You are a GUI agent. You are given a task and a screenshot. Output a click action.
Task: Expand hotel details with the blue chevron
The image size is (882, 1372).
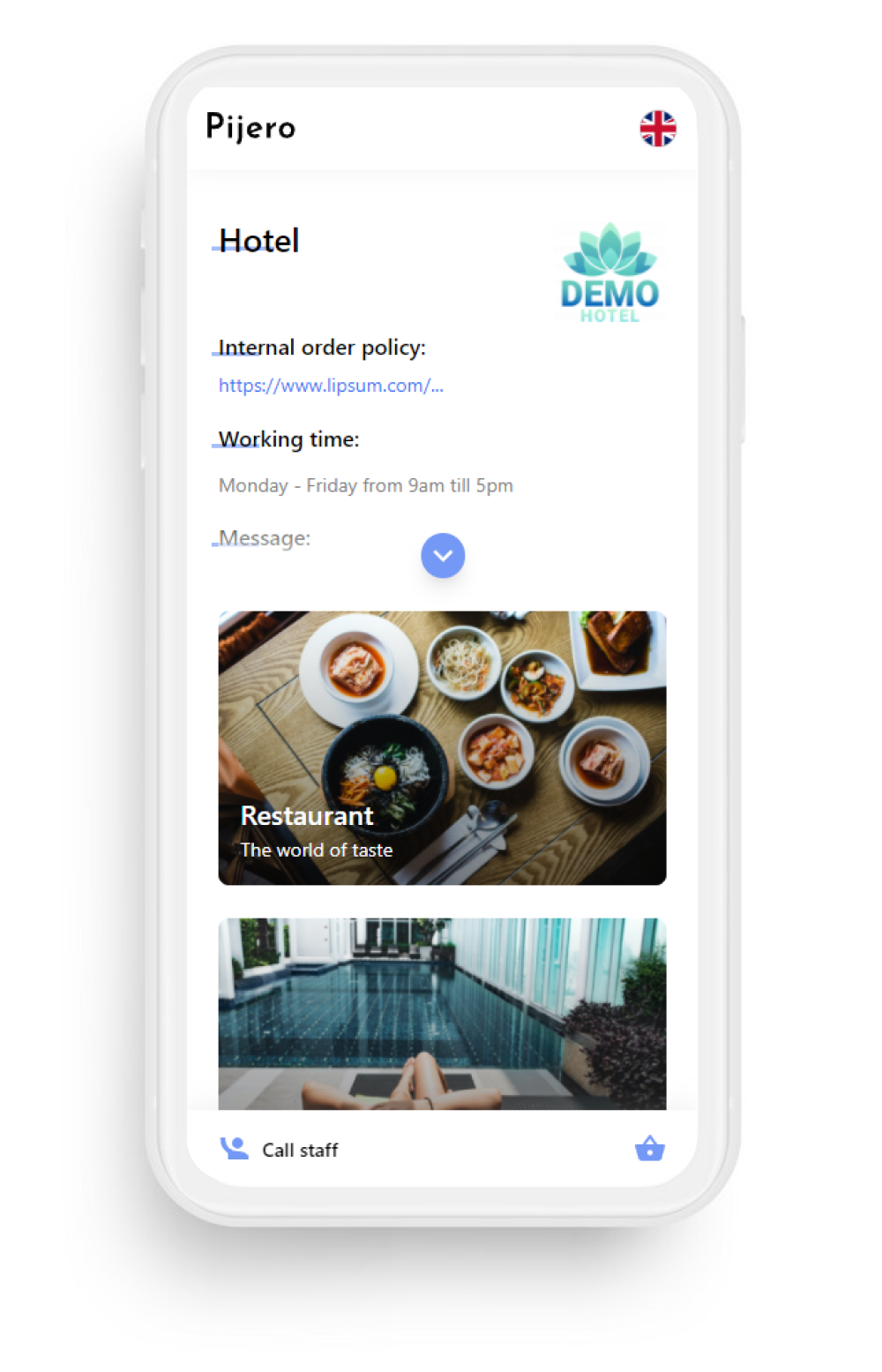[x=443, y=556]
